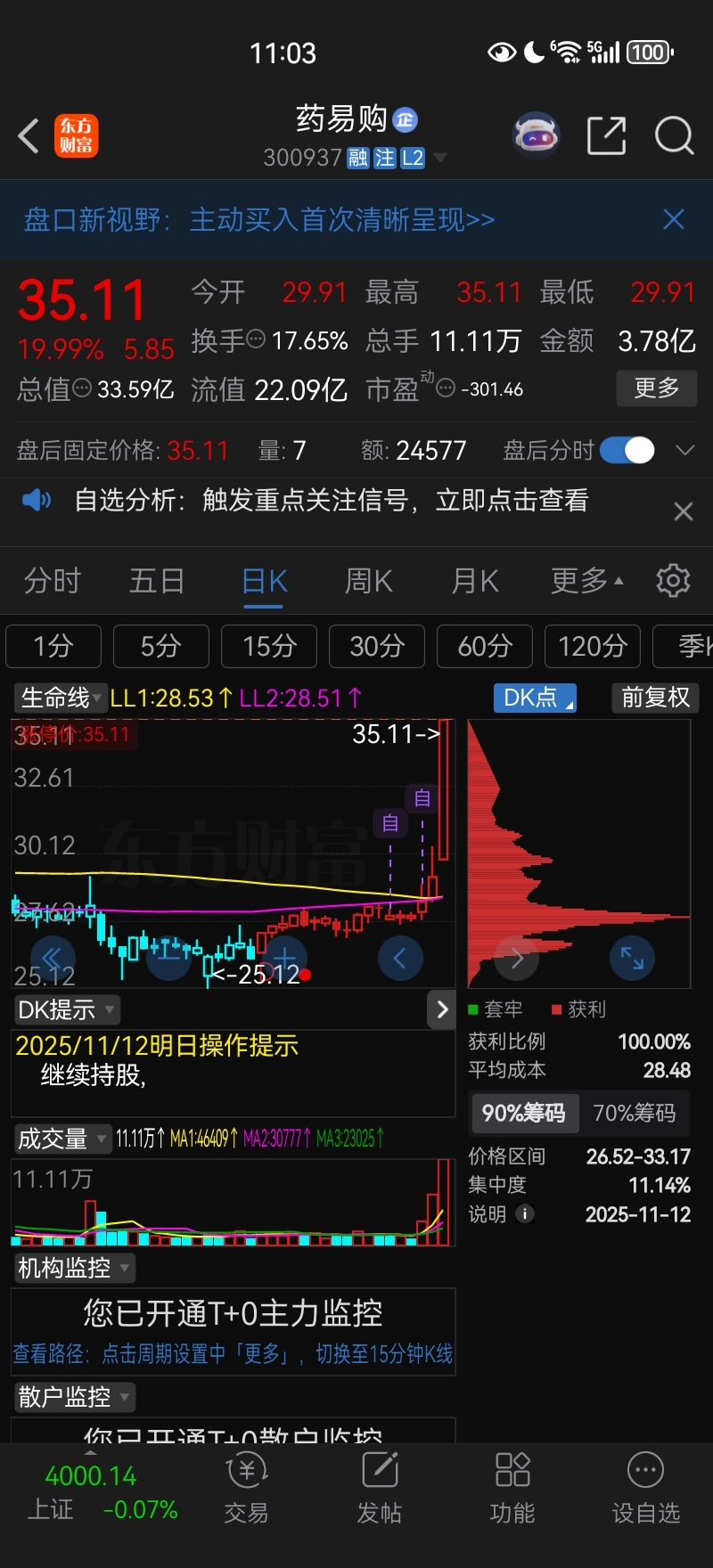The width and height of the screenshot is (713, 1568).
Task: Tap 更多 for more quote details
Action: click(x=656, y=388)
